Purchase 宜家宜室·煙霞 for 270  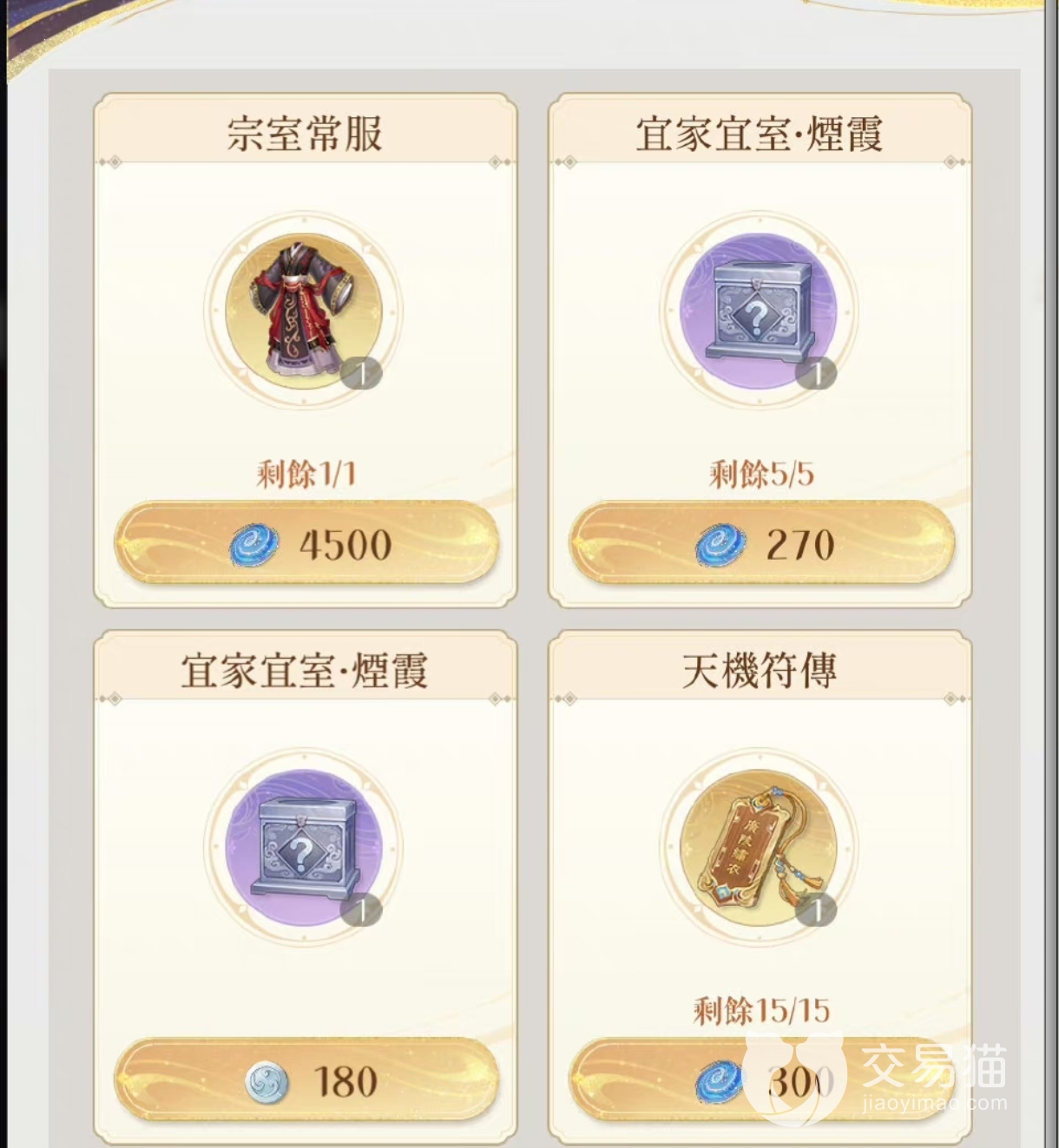(x=760, y=544)
